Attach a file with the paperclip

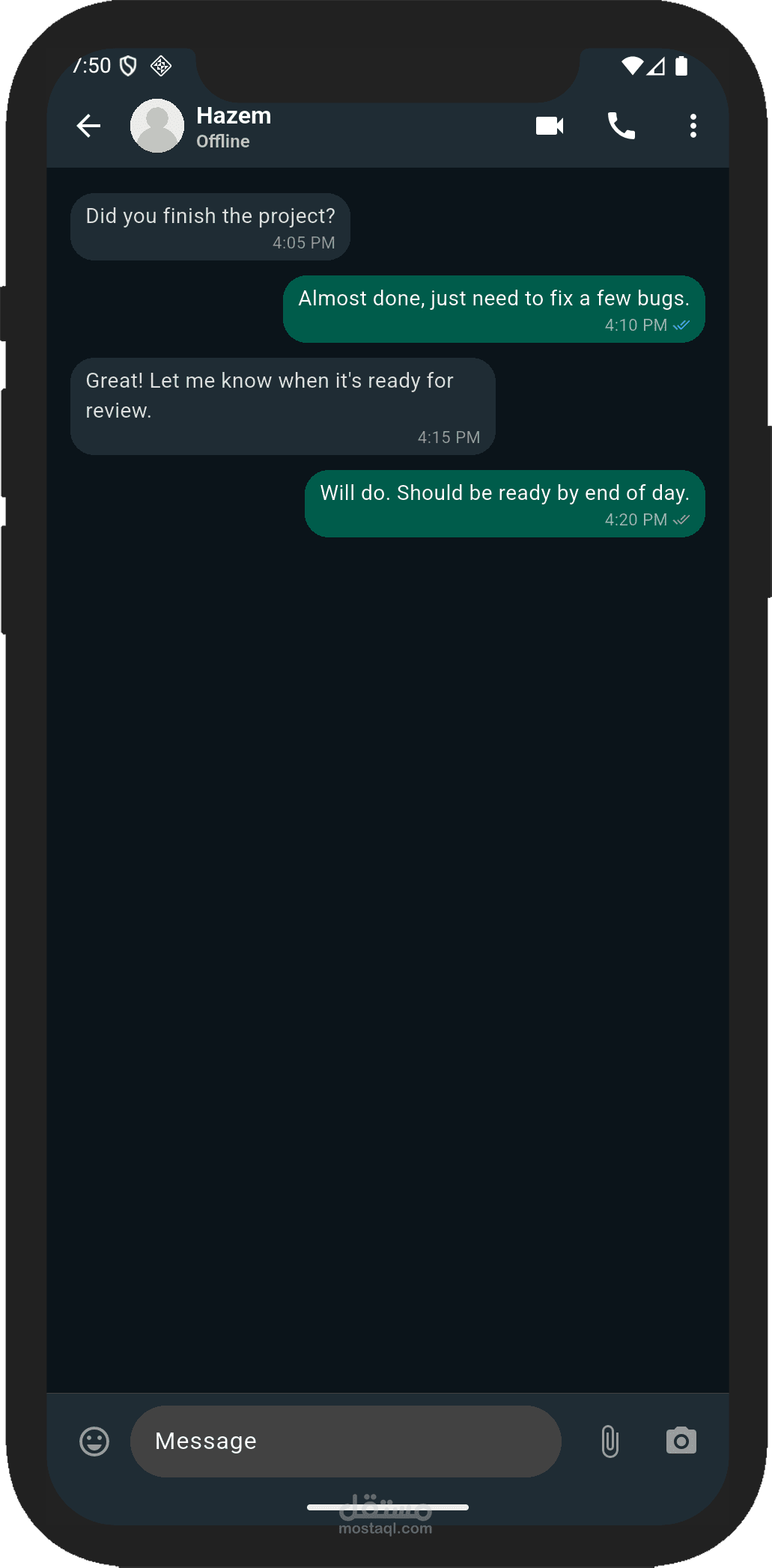[x=610, y=1441]
